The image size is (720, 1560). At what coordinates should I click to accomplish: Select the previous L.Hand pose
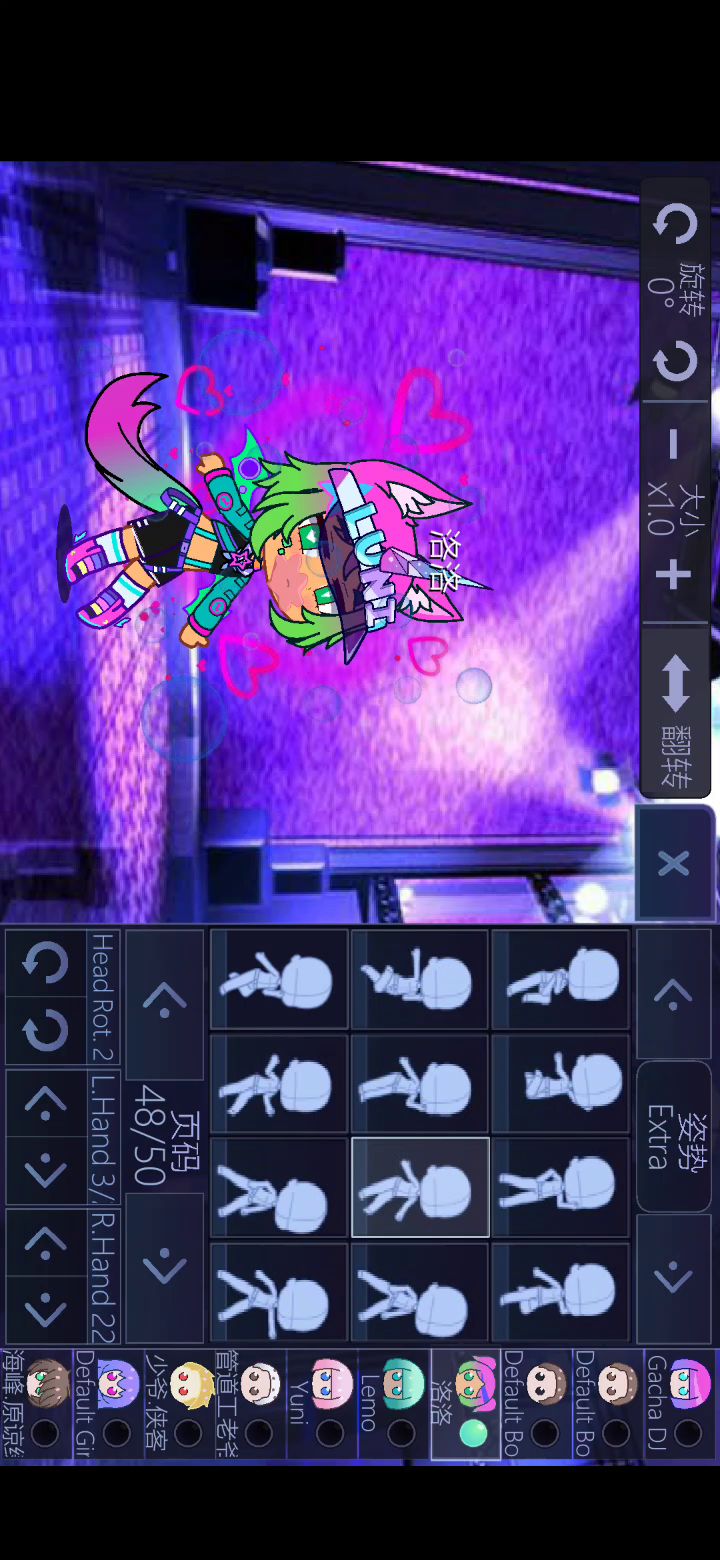point(45,1102)
